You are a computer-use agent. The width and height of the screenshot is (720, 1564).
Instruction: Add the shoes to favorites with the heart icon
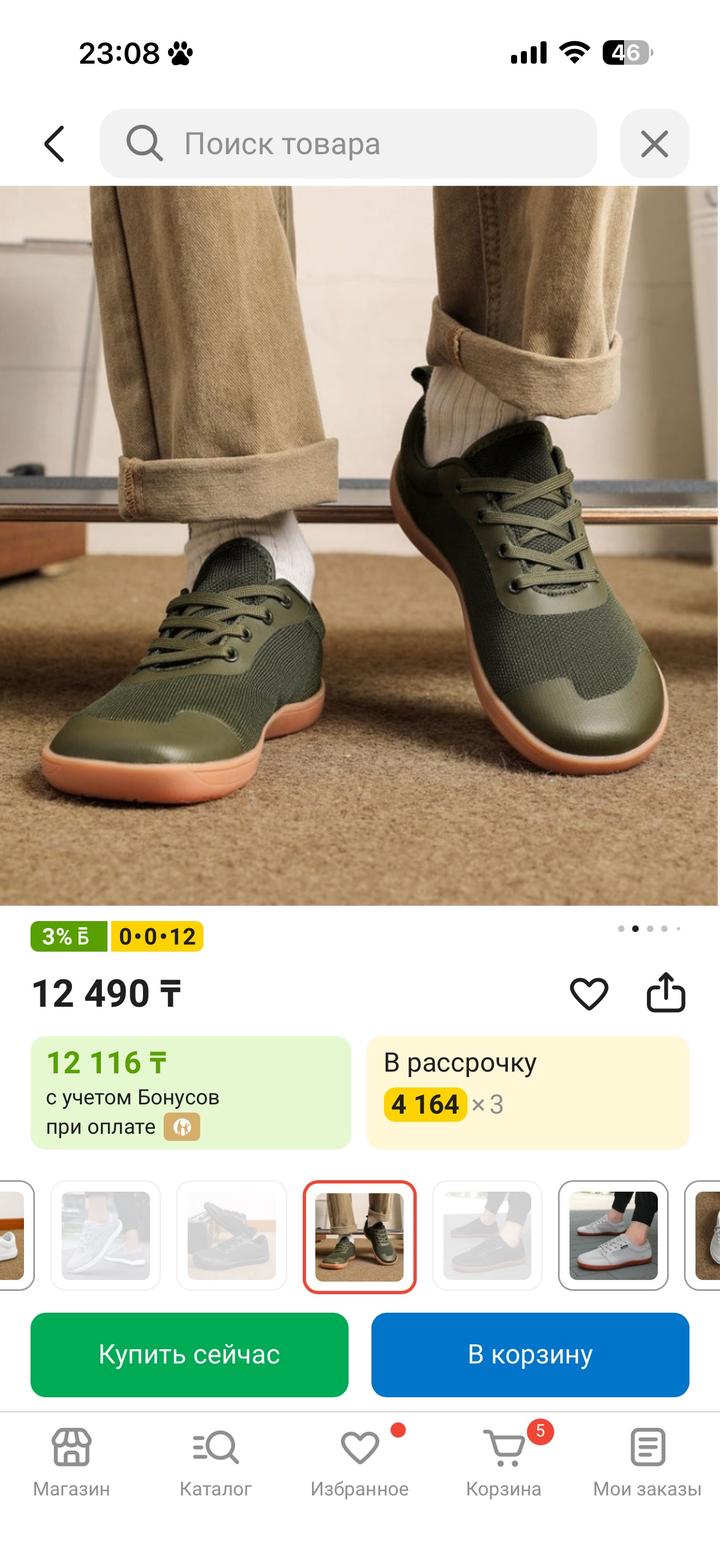[x=589, y=993]
